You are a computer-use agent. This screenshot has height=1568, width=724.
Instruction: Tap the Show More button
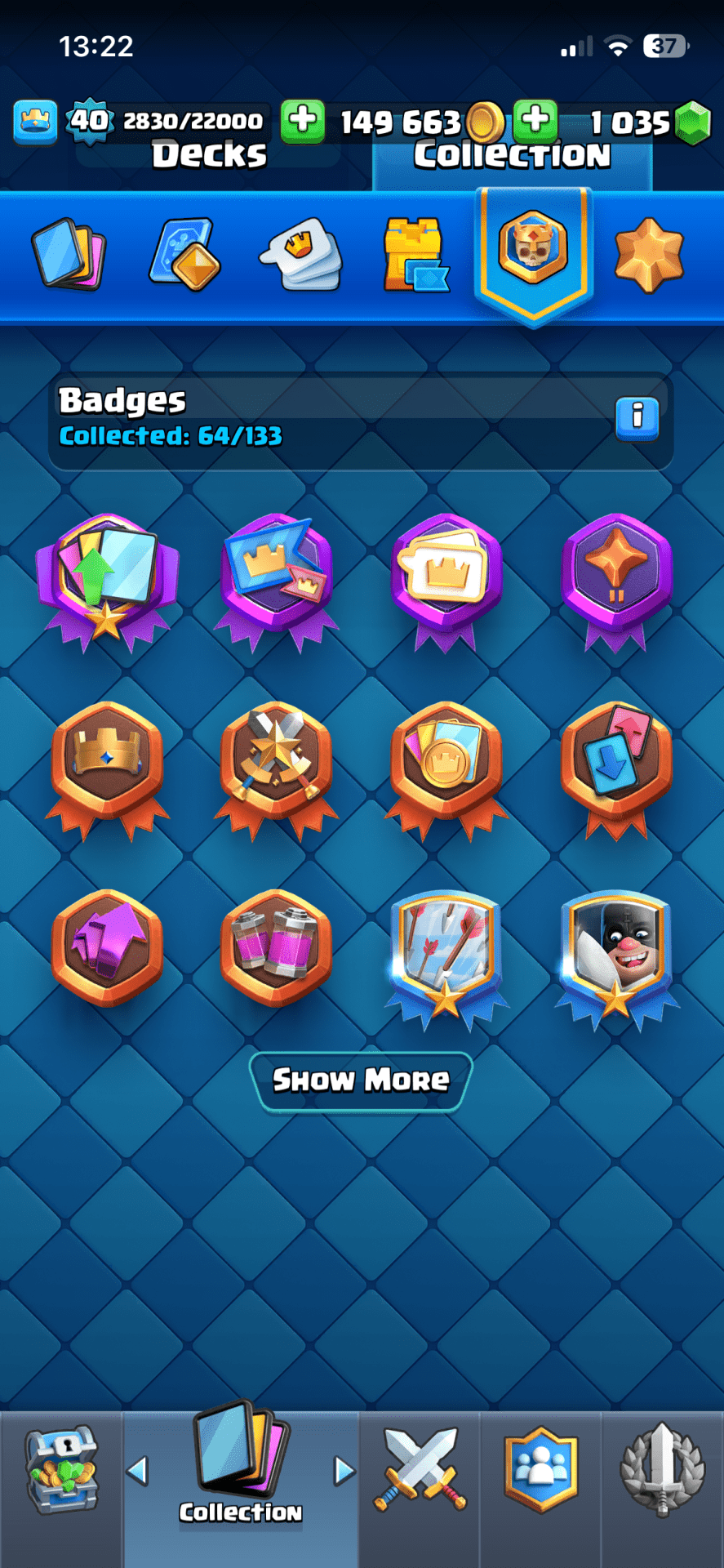coord(361,1080)
